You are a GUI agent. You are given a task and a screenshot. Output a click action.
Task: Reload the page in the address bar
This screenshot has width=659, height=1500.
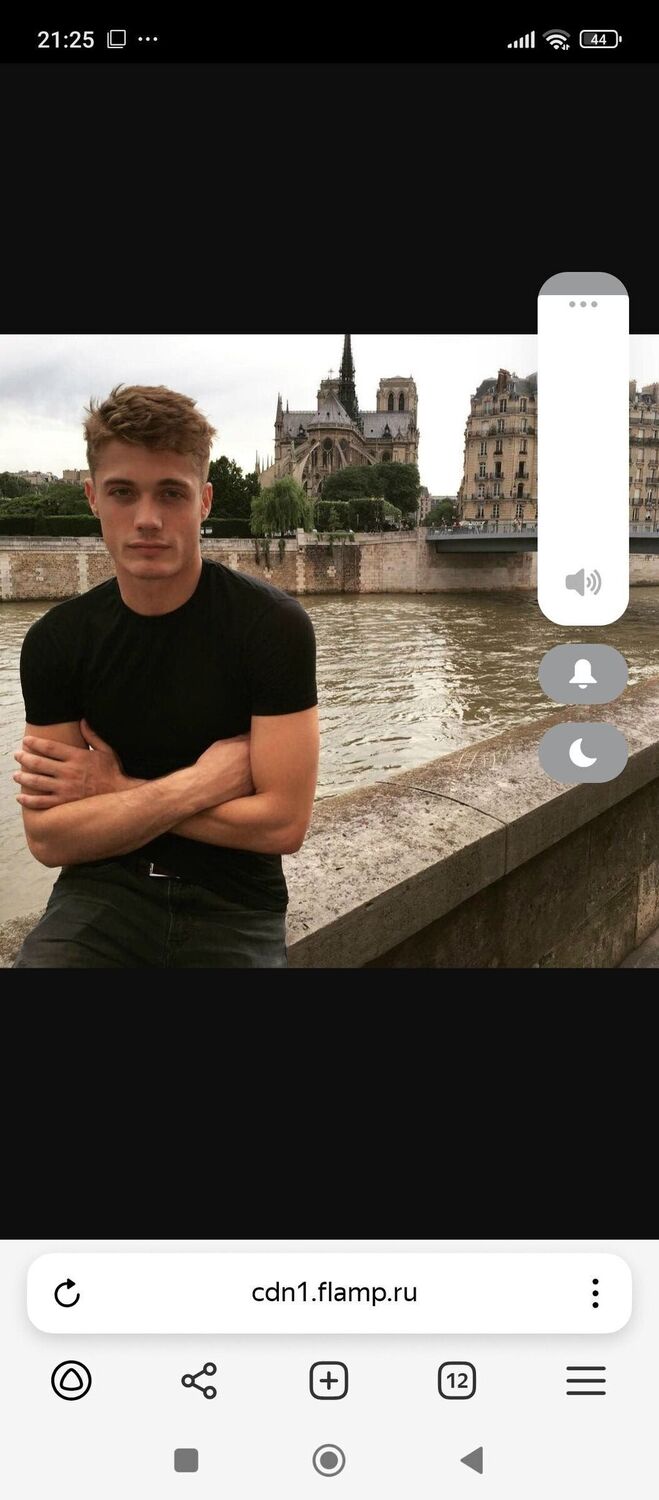point(67,1293)
